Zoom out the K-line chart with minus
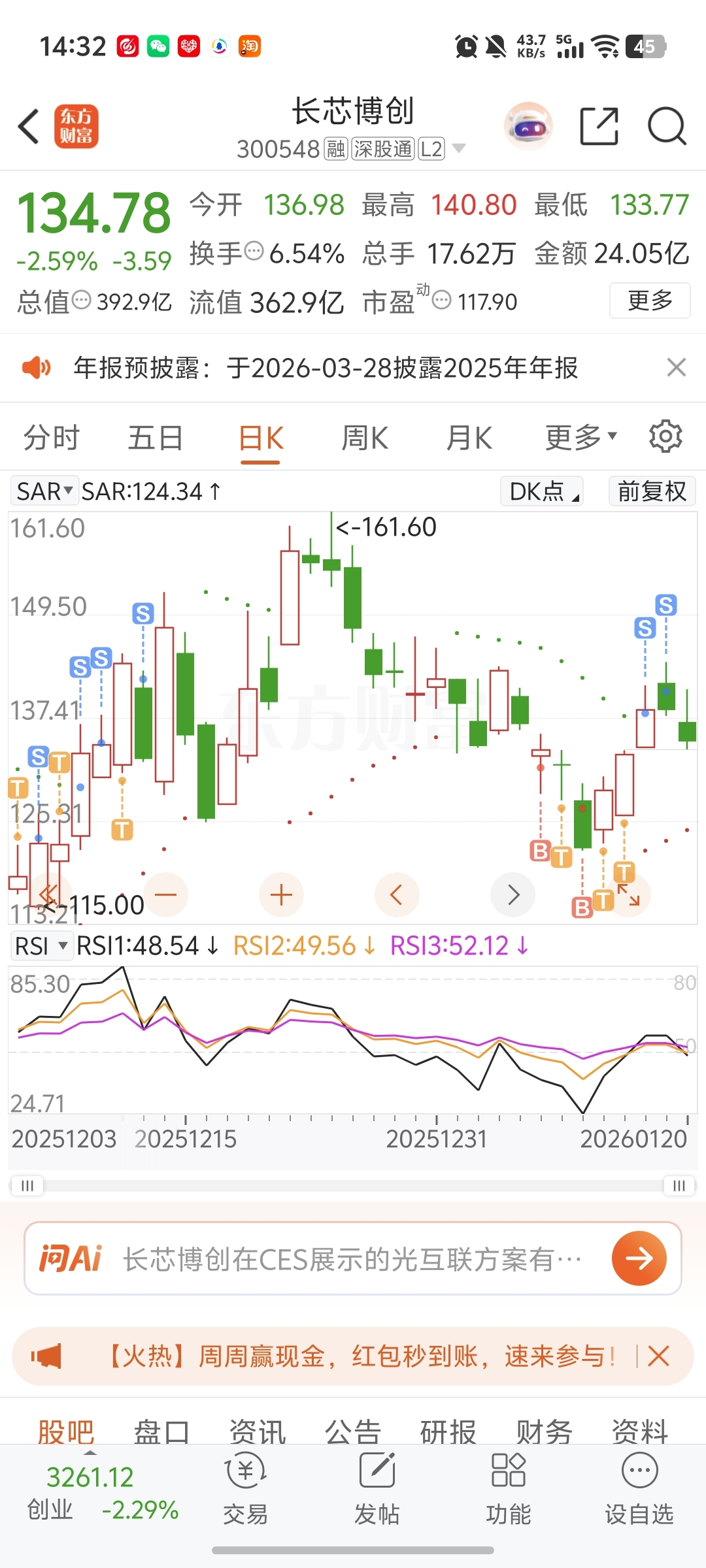This screenshot has width=706, height=1568. (x=166, y=895)
